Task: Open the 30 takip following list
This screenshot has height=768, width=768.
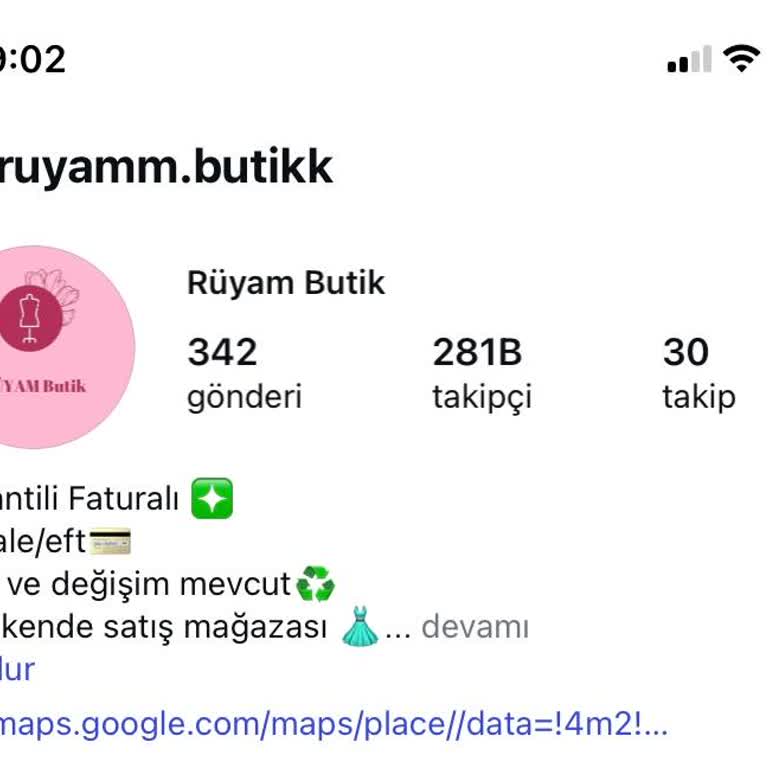Action: click(698, 374)
